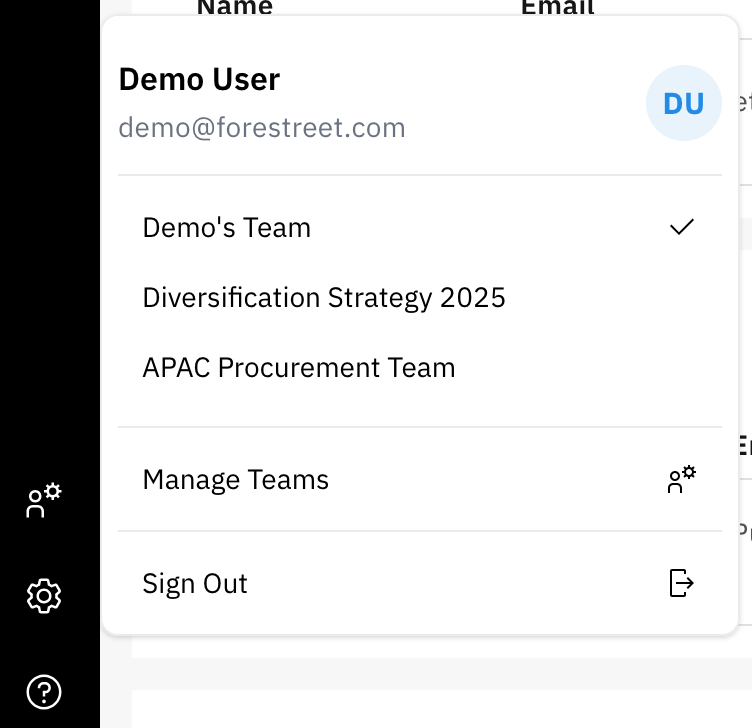Tap the DU profile avatar
This screenshot has width=752, height=728.
[684, 103]
